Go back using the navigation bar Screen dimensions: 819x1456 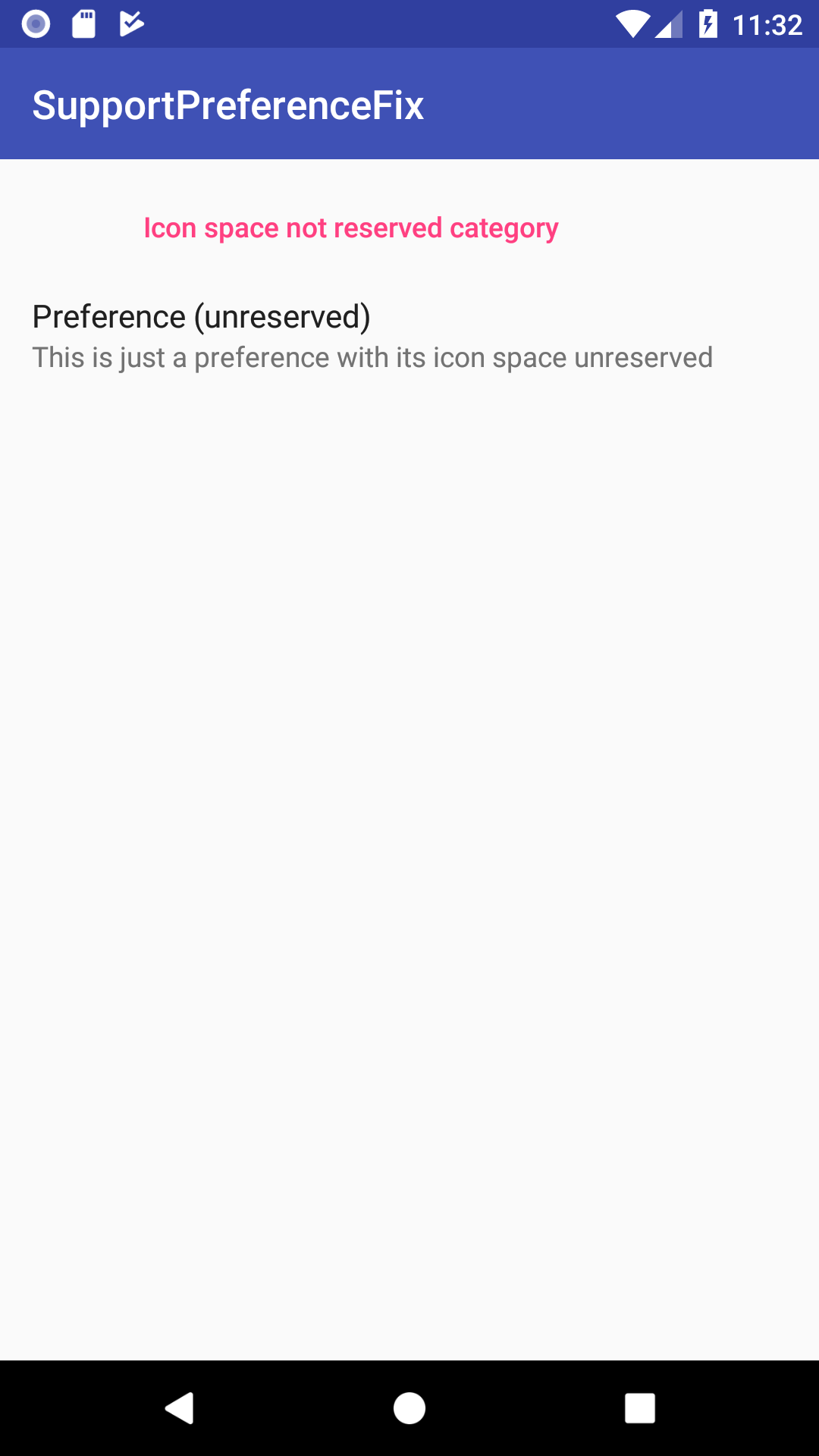click(180, 1408)
